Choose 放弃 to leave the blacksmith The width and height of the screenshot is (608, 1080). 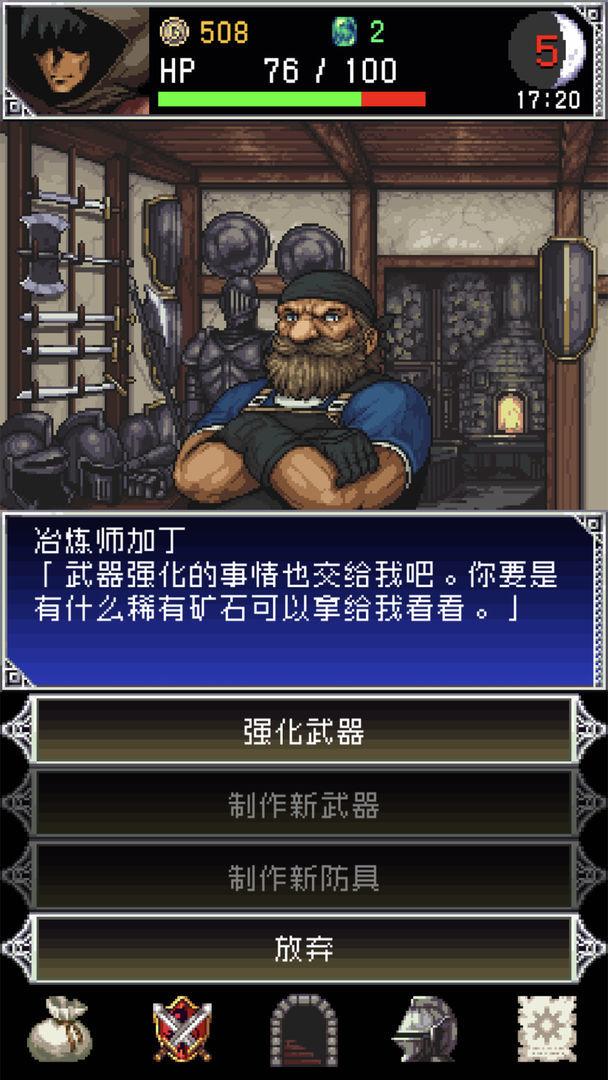point(304,949)
